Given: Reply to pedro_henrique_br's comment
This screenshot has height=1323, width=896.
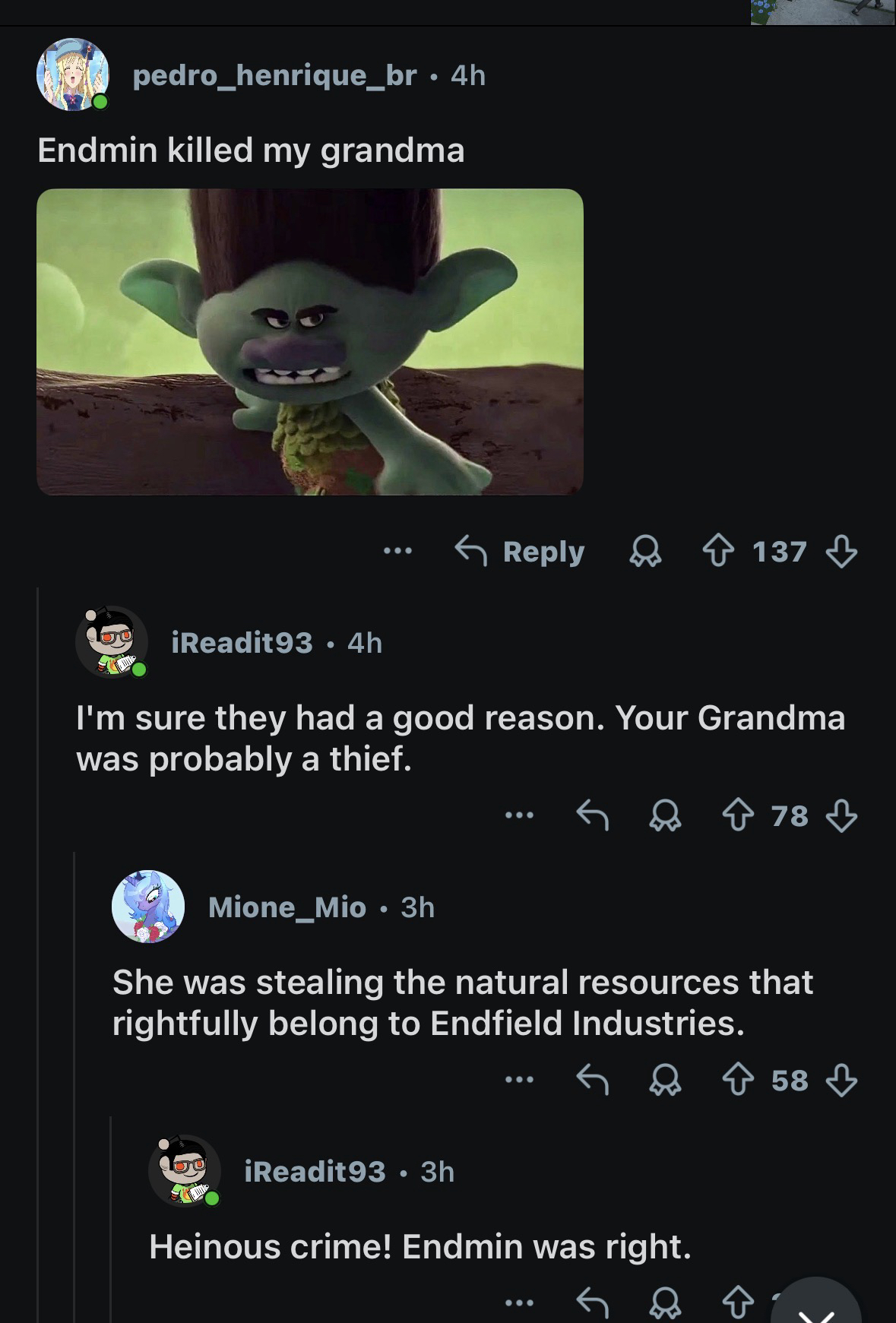Looking at the screenshot, I should coord(521,552).
